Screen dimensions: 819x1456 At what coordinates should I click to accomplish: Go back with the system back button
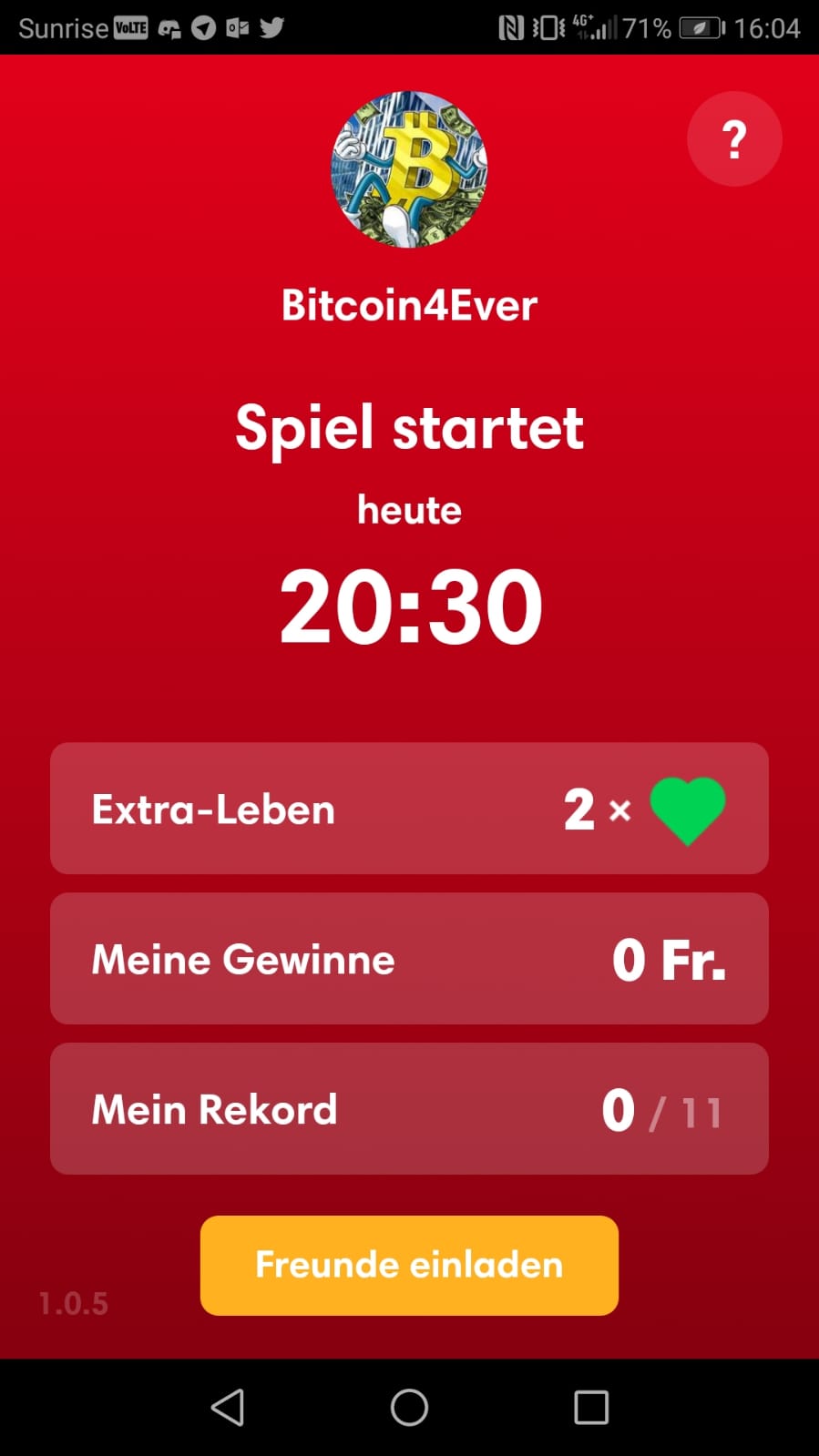[228, 1407]
